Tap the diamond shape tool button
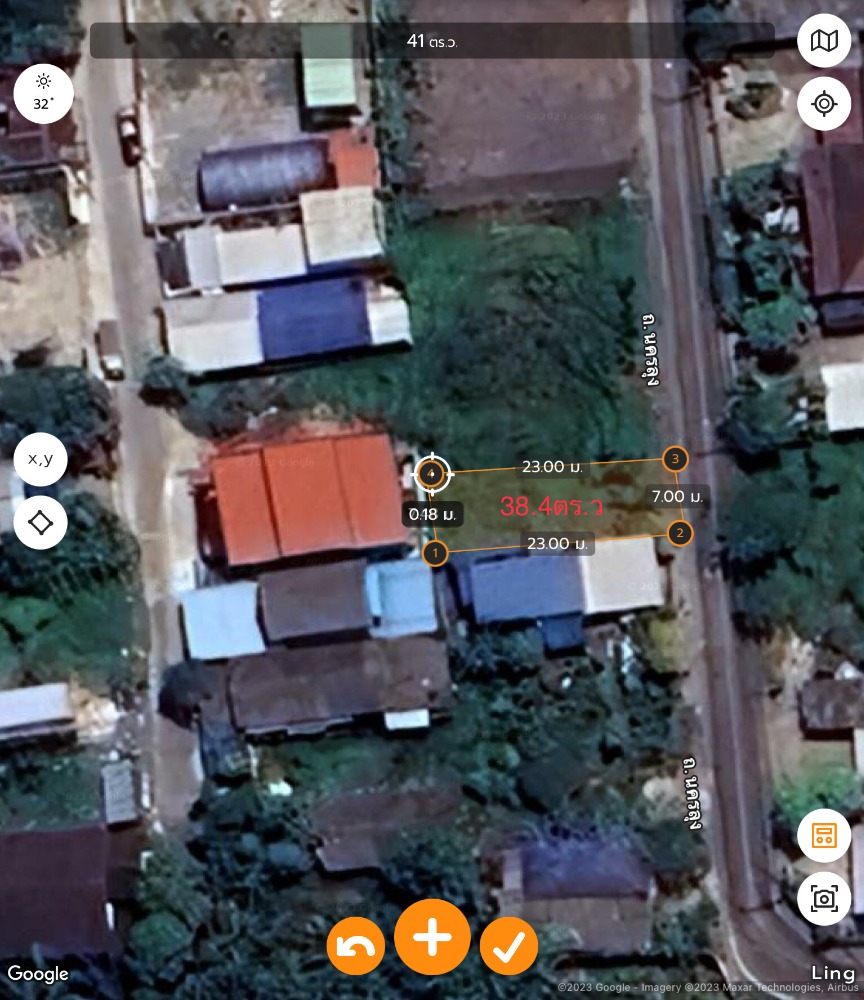Viewport: 864px width, 1000px height. pyautogui.click(x=40, y=522)
